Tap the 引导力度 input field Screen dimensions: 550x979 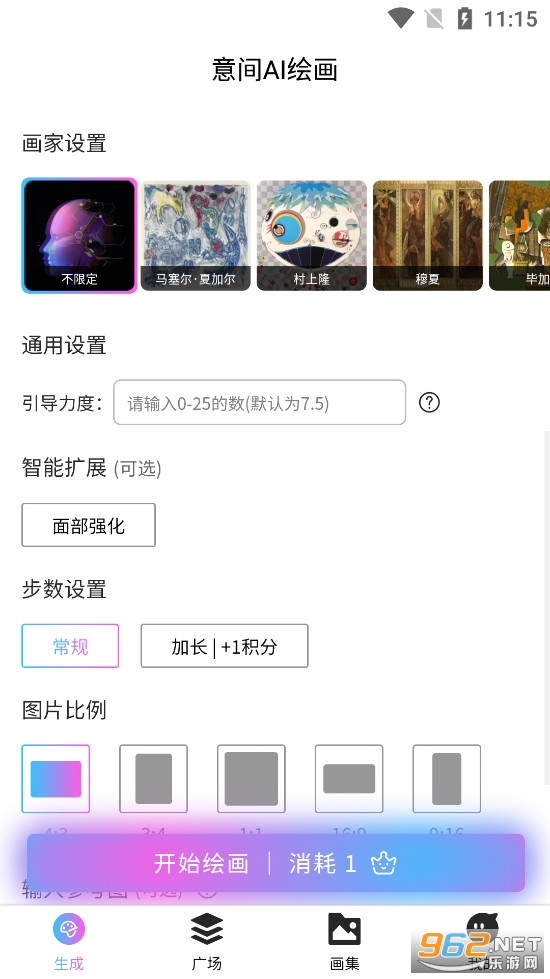pyautogui.click(x=260, y=402)
